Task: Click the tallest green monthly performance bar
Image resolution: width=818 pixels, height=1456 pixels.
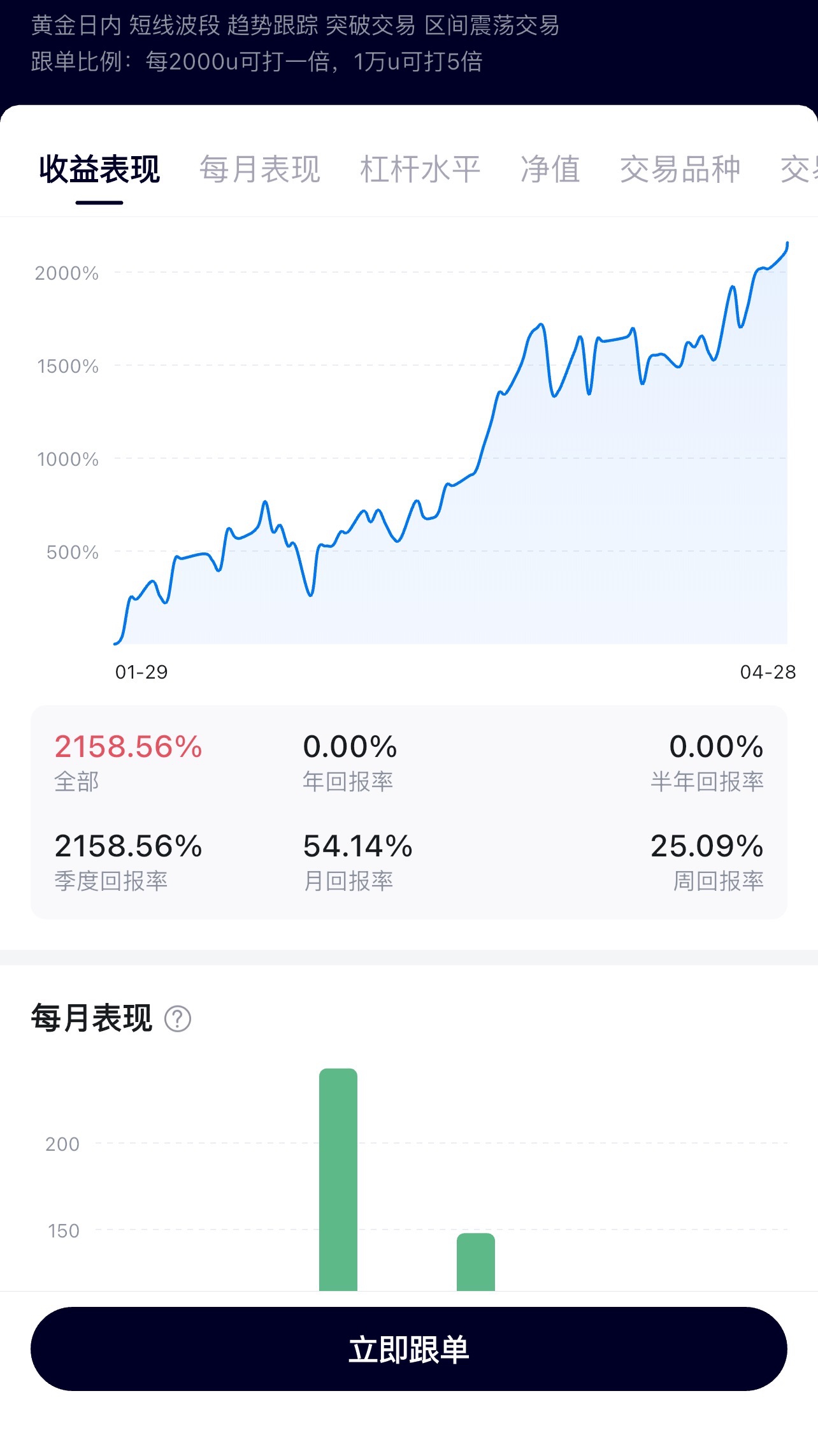Action: 338,1179
